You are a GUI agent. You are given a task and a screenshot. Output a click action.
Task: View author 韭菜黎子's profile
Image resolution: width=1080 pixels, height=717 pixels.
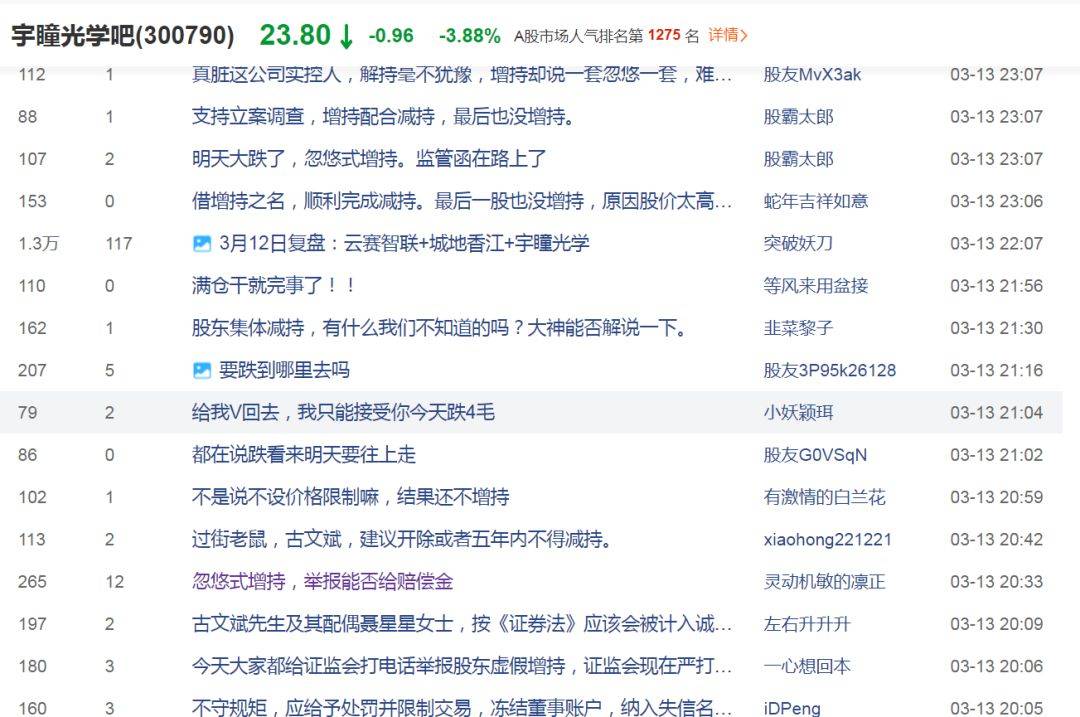pos(798,328)
